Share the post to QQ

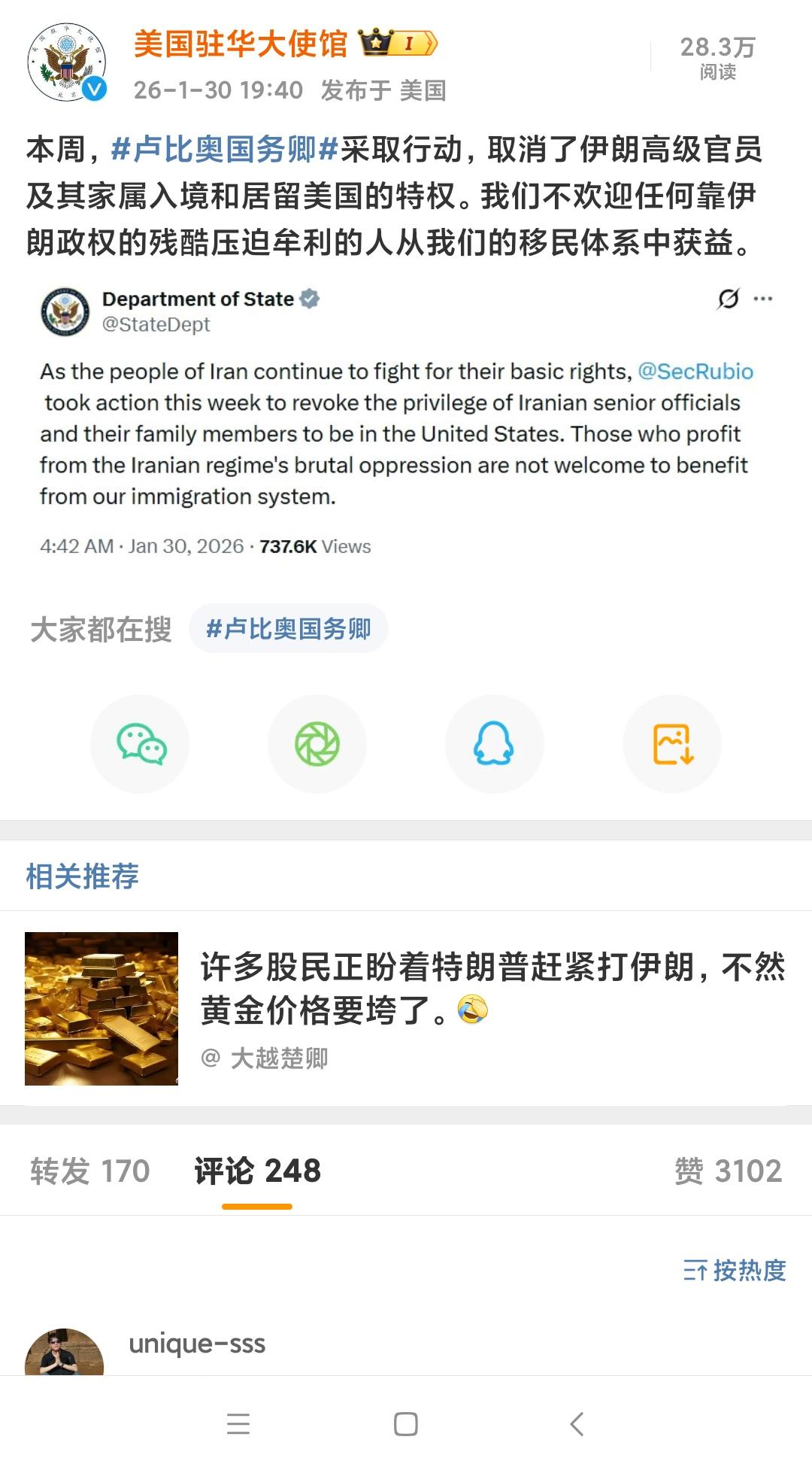(494, 743)
